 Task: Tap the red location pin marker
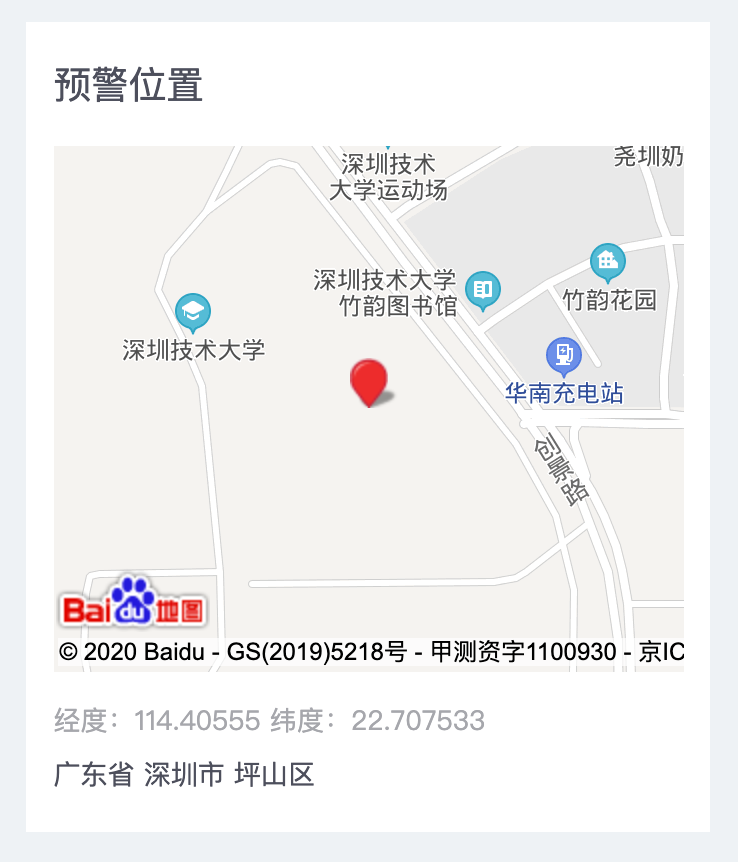[369, 383]
